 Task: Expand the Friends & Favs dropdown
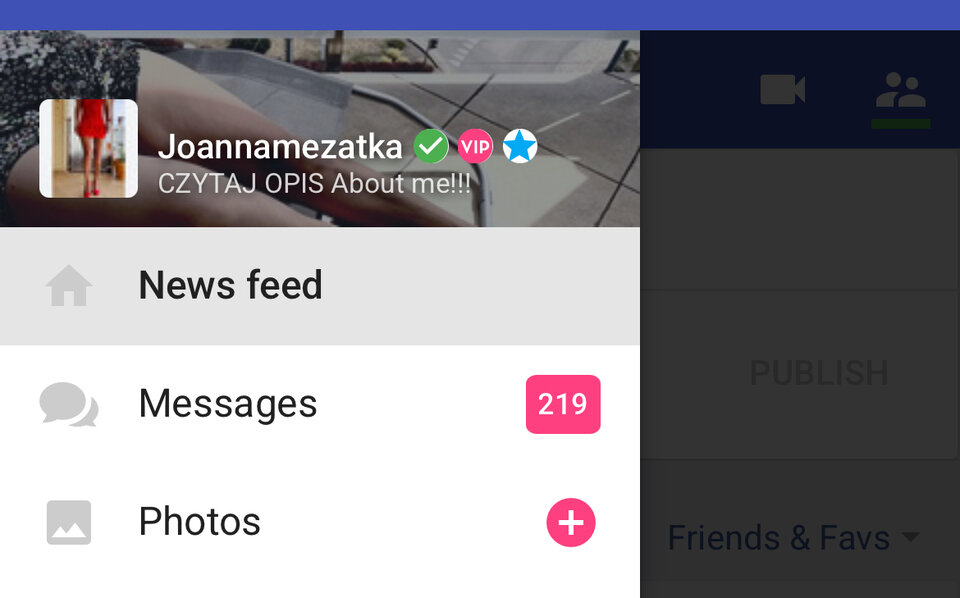(x=793, y=538)
